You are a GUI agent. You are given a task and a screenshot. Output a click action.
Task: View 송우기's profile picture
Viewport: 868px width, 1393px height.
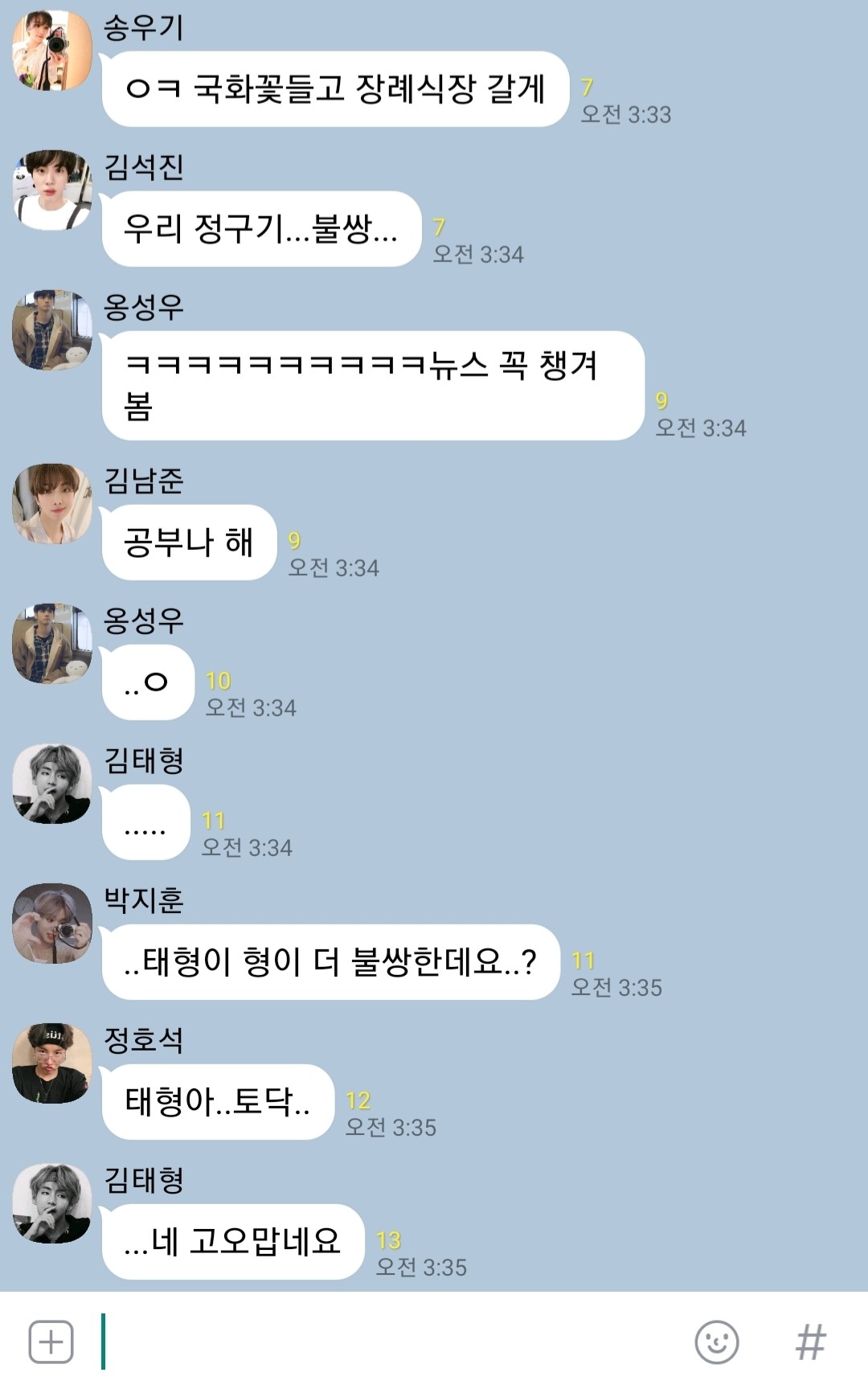tap(52, 50)
